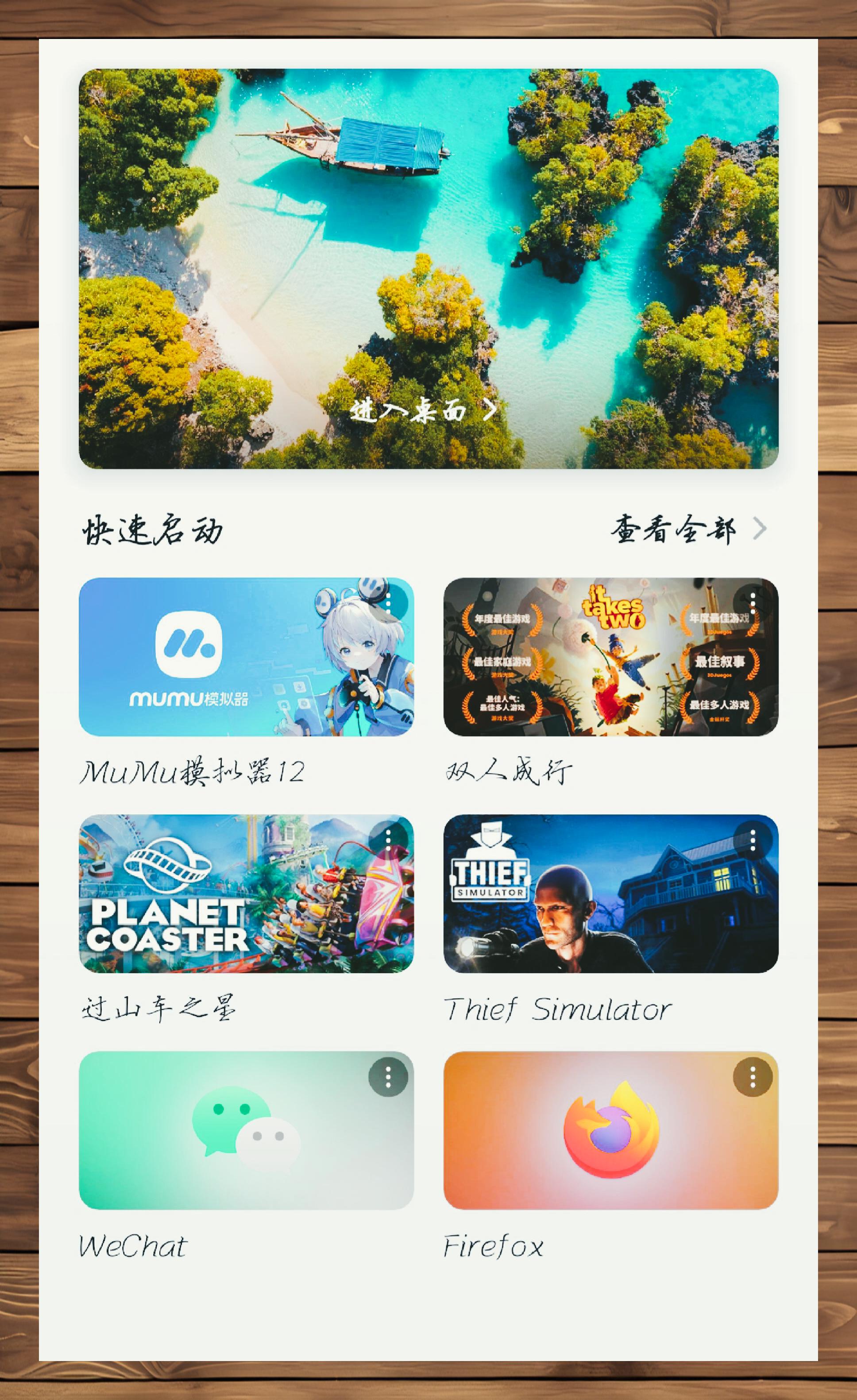Screen dimensions: 857x1400
Task: Open more options on WeChat card
Action: click(389, 1076)
